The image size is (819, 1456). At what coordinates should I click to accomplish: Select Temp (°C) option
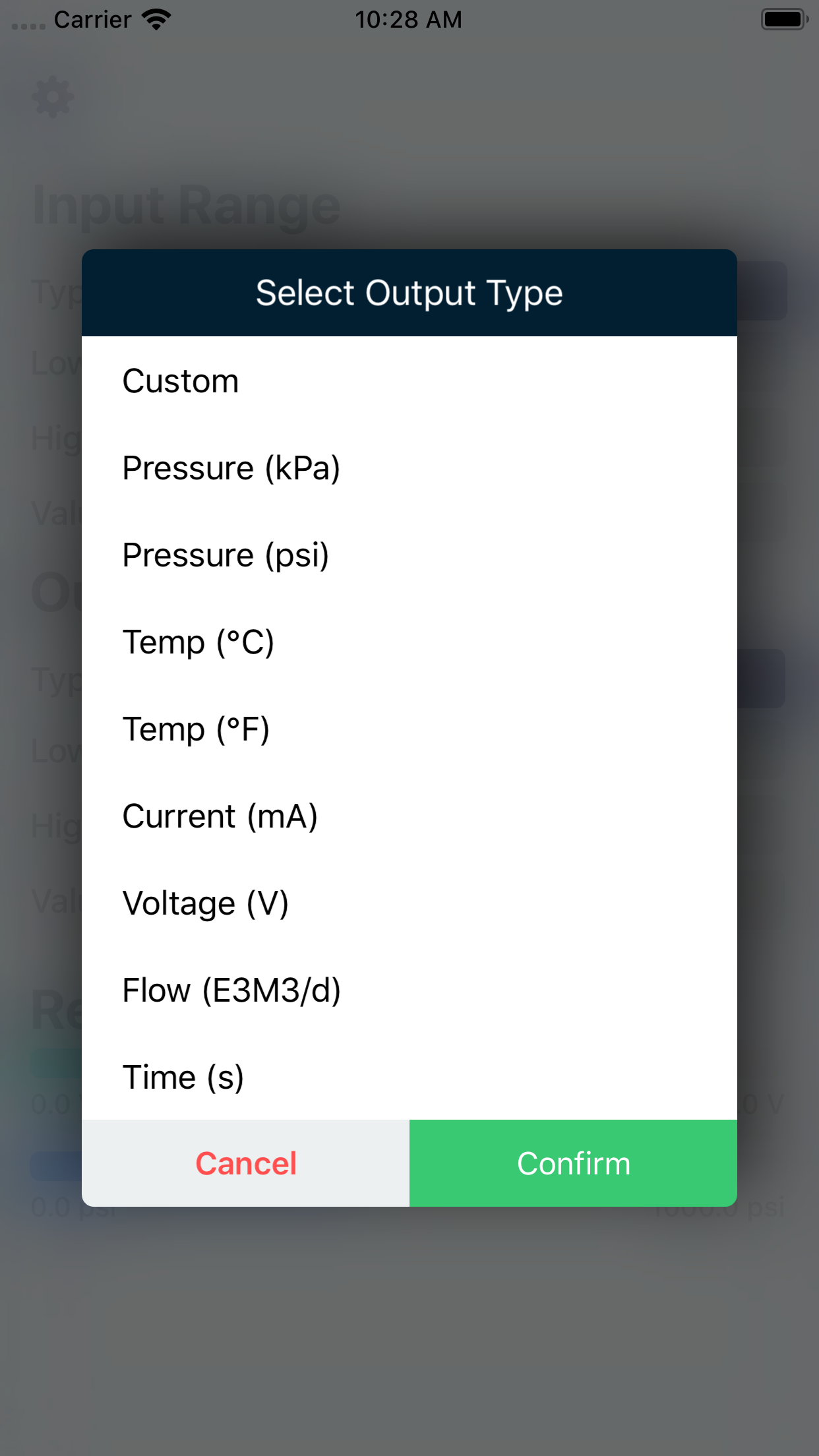(200, 641)
